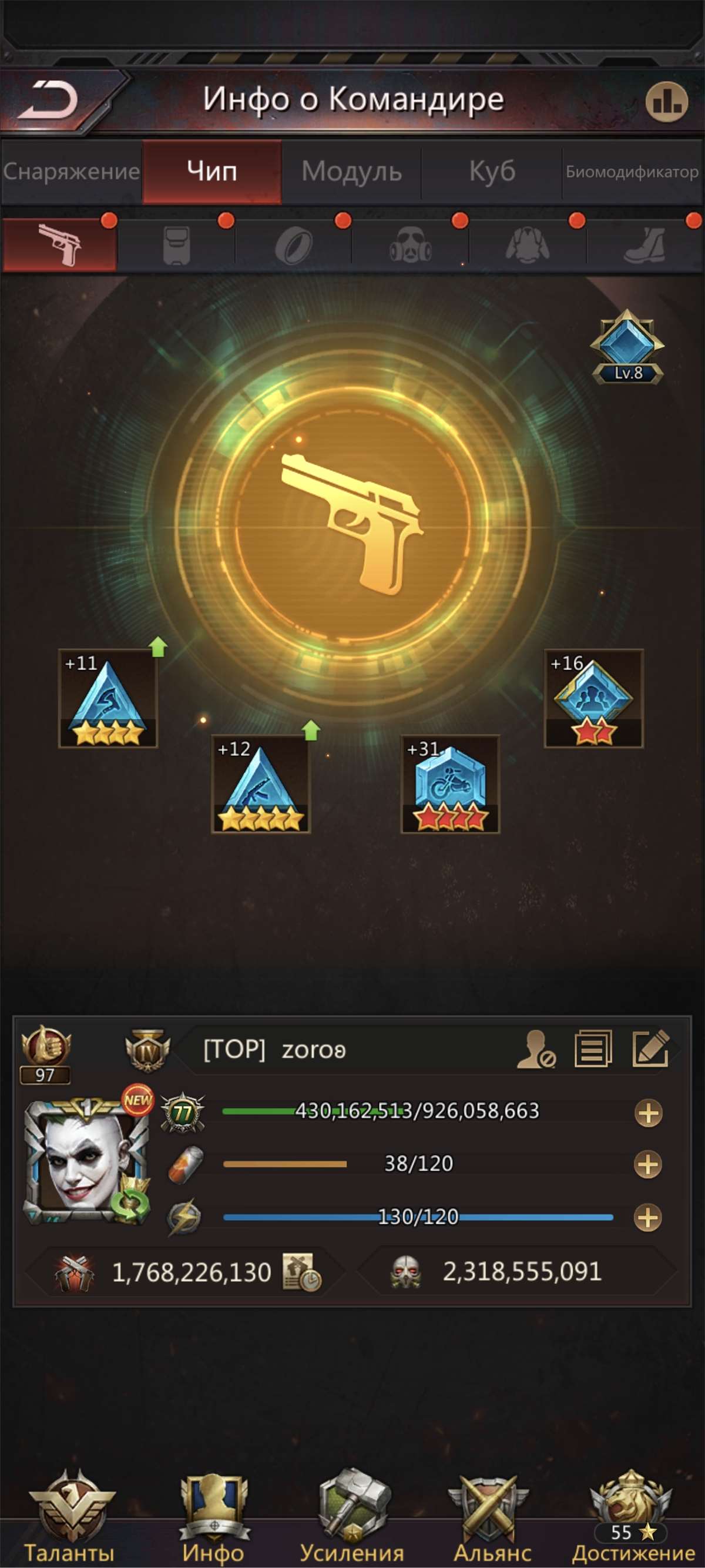Select the gas mask equipment slot
705x1568 pixels.
tap(411, 244)
